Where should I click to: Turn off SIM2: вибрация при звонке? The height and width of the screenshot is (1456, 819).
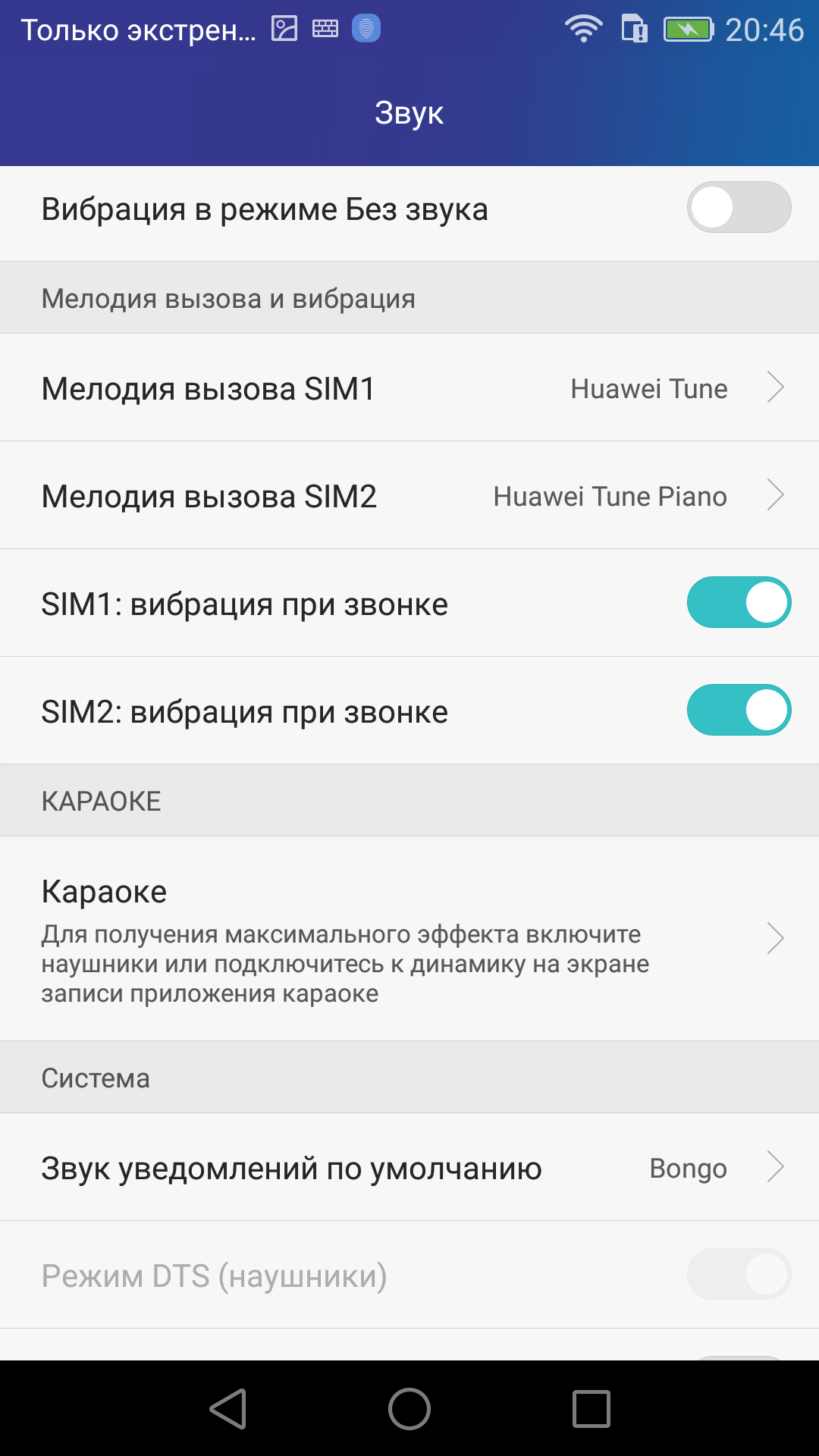[739, 711]
